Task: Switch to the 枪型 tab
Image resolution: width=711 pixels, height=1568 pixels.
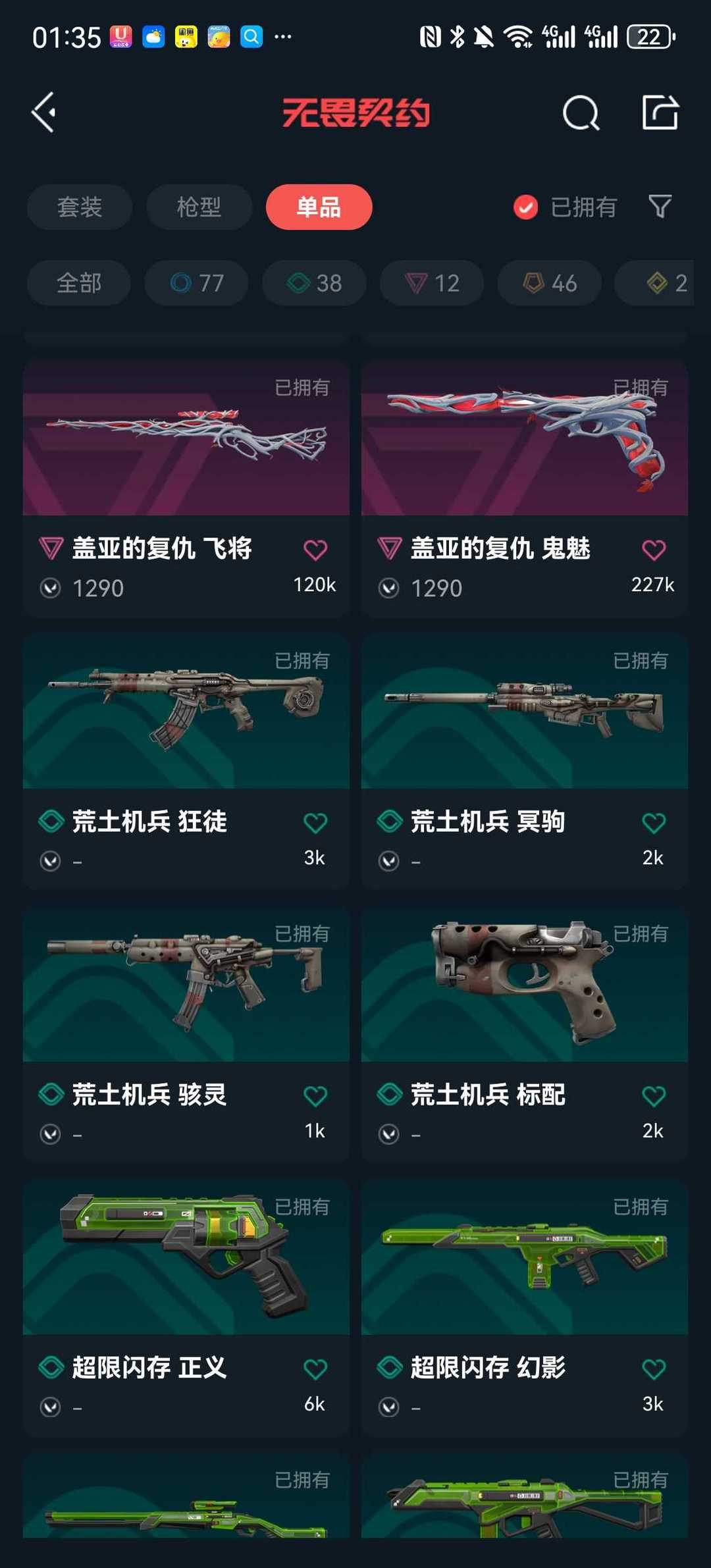Action: (x=199, y=207)
